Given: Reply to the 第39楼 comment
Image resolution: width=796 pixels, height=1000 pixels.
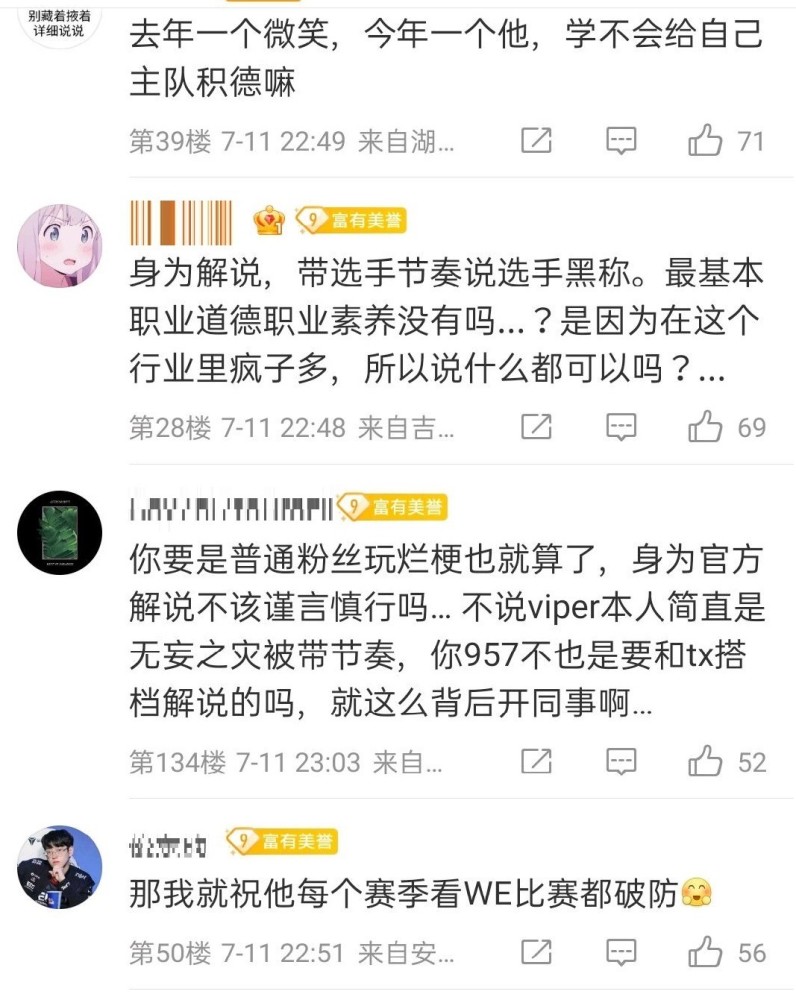Looking at the screenshot, I should tap(621, 141).
